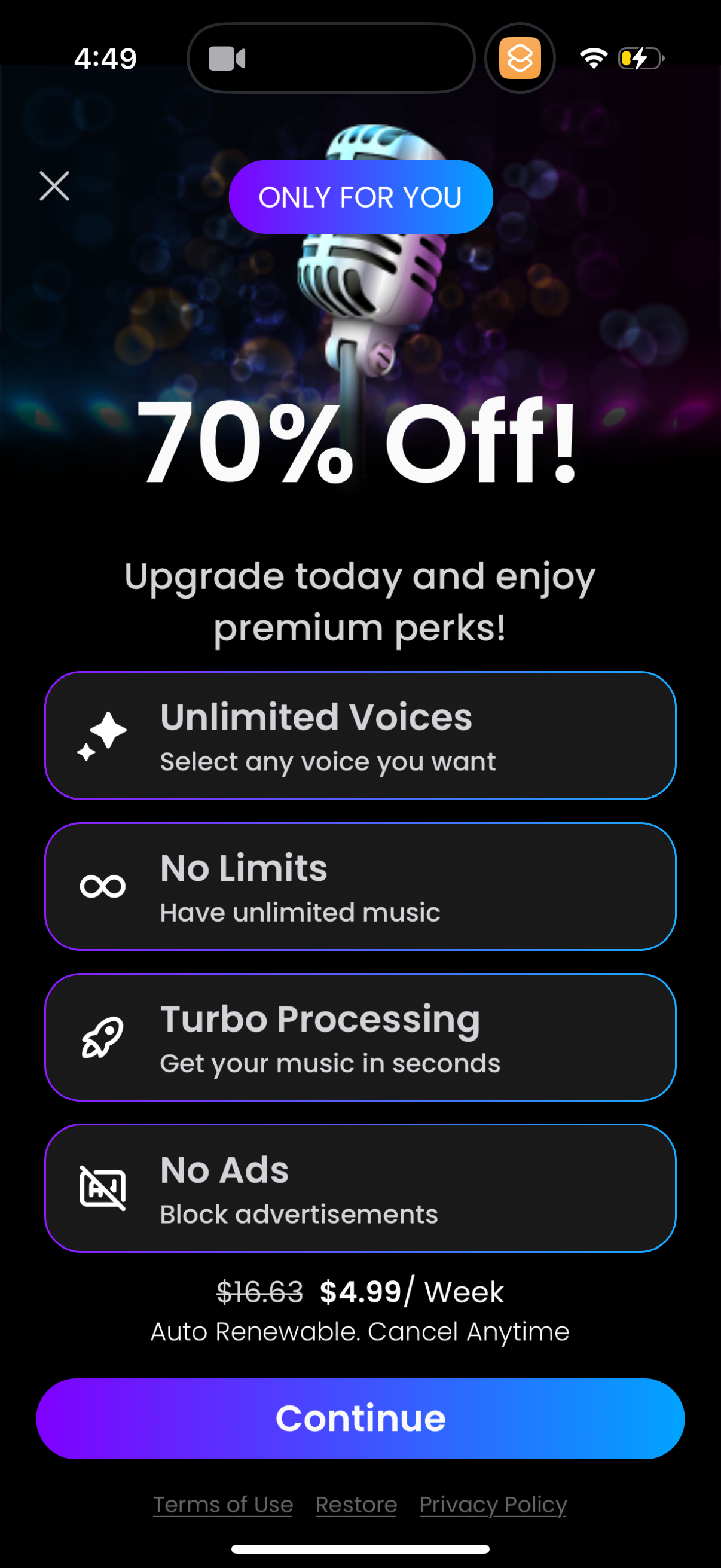Select the Turbo Processing perk card
Image resolution: width=721 pixels, height=1568 pixels.
click(x=360, y=1039)
